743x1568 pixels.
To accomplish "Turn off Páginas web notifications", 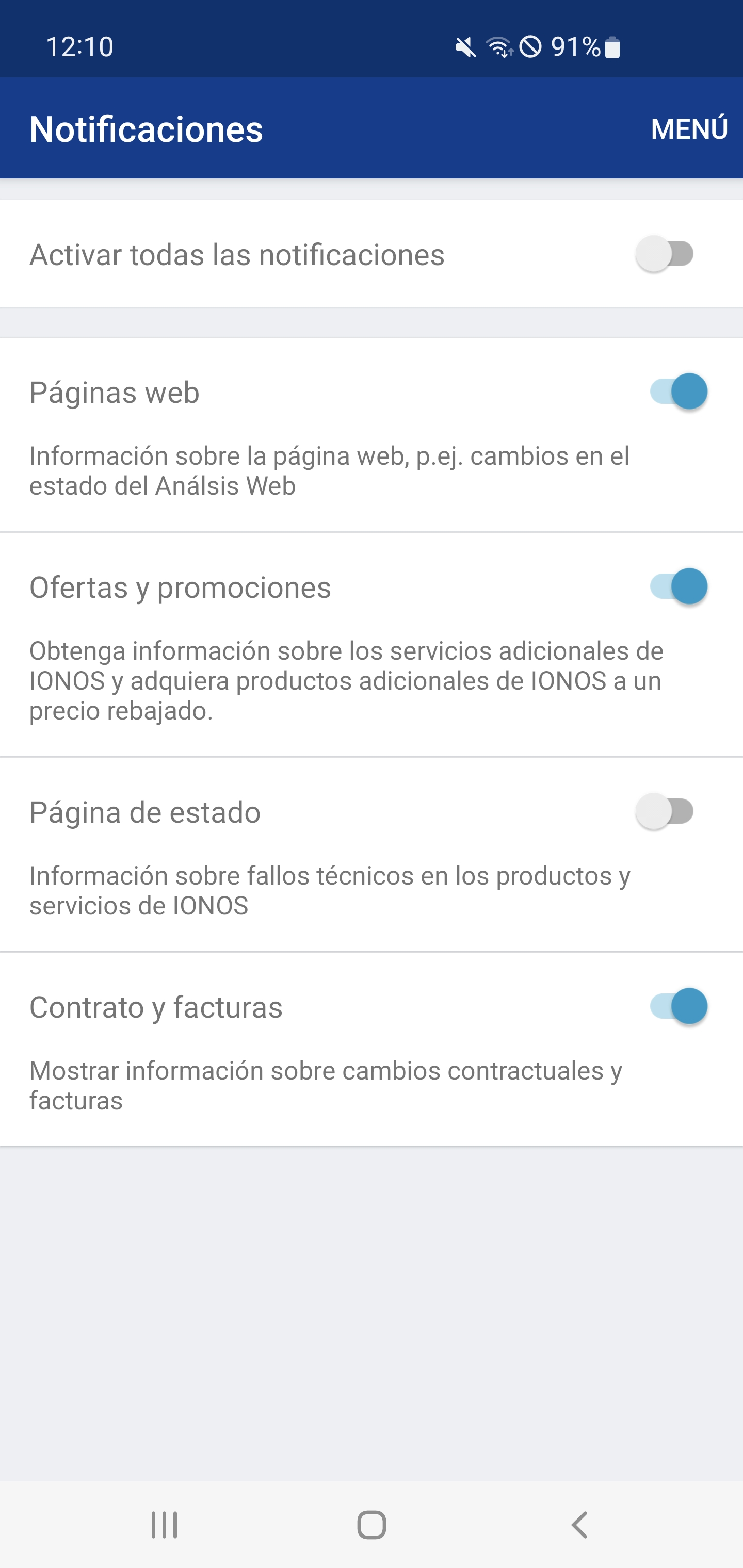I will [x=678, y=391].
